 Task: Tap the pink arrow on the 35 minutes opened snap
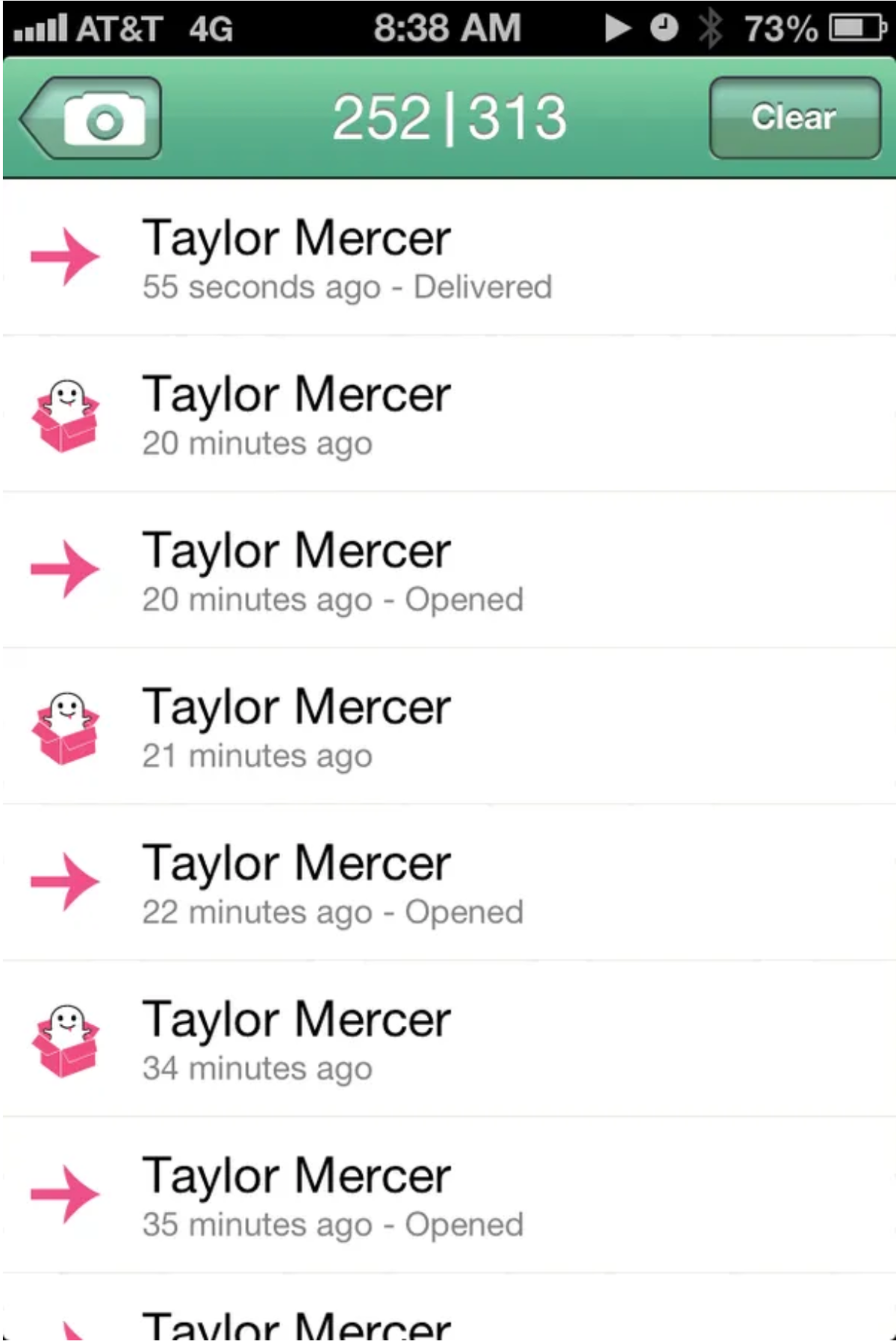pos(63,1195)
